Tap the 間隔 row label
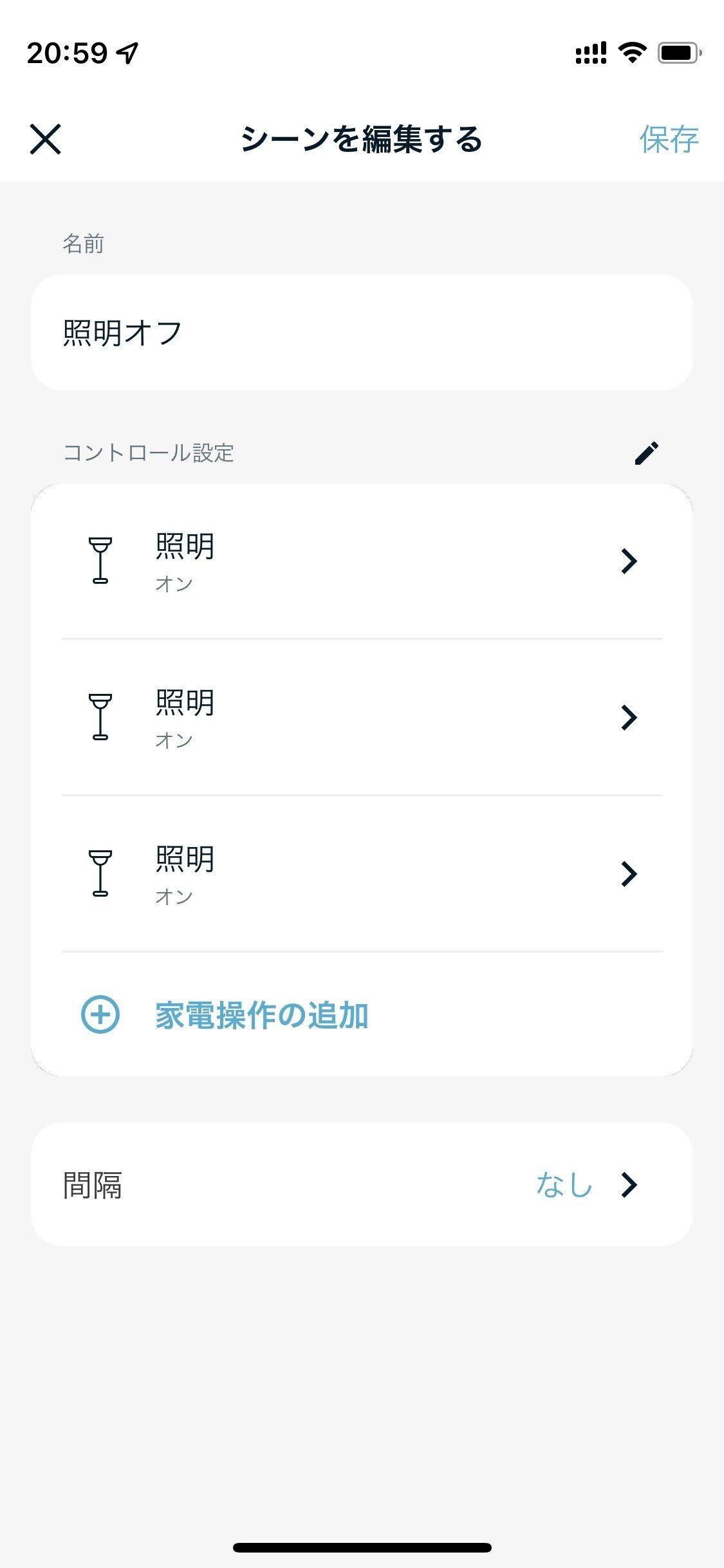The width and height of the screenshot is (724, 1568). tap(93, 1184)
